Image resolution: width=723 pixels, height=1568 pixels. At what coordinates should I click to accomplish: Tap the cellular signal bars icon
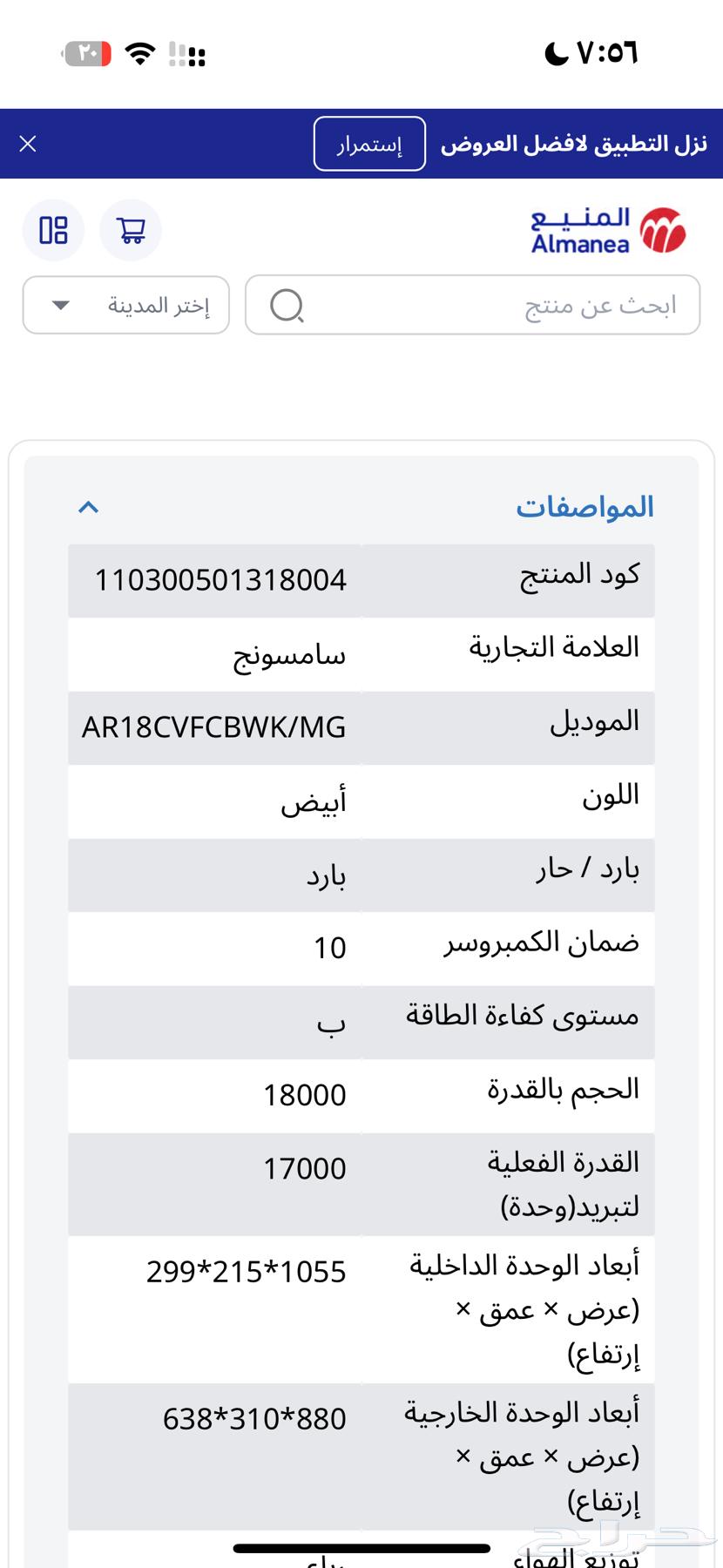click(186, 54)
